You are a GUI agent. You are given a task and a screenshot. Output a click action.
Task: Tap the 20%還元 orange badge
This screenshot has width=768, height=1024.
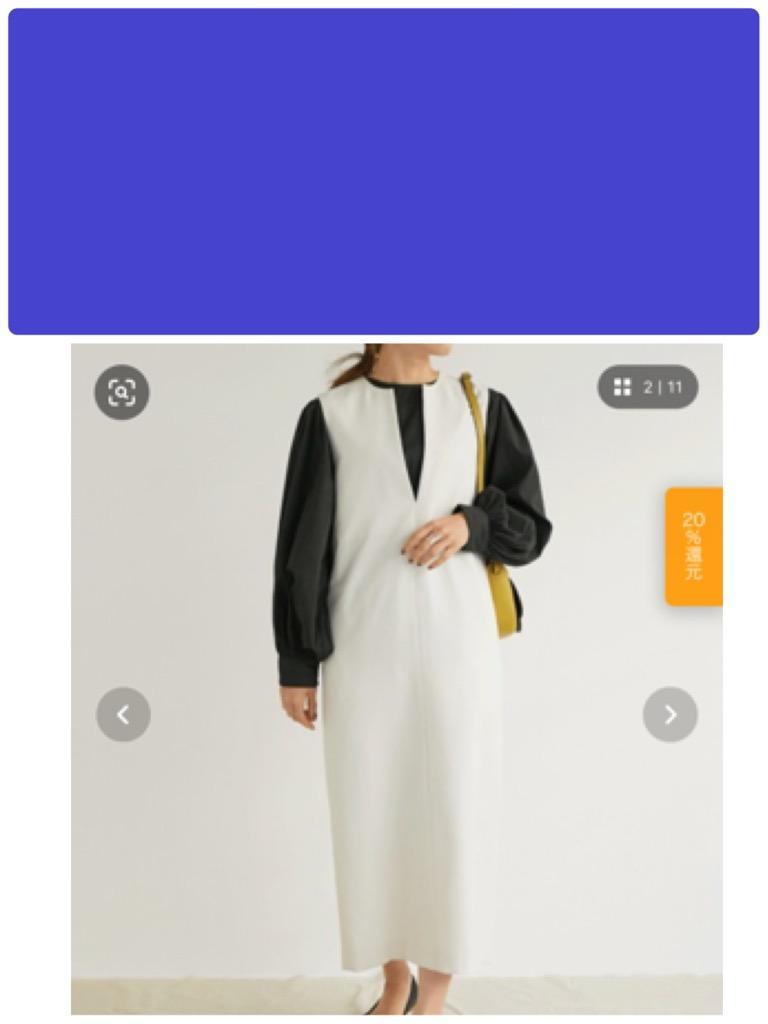[x=693, y=546]
